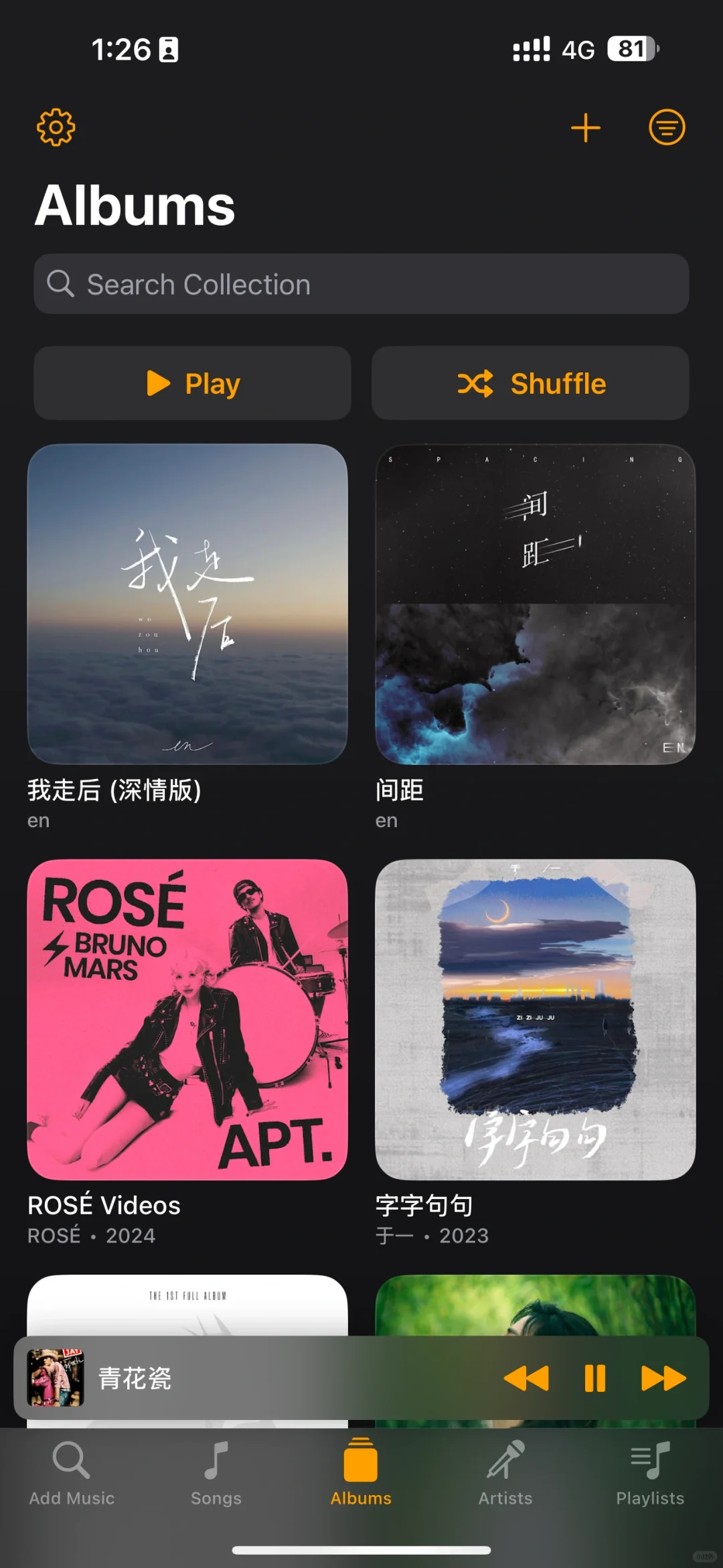Open the Playlists tab

point(650,1472)
